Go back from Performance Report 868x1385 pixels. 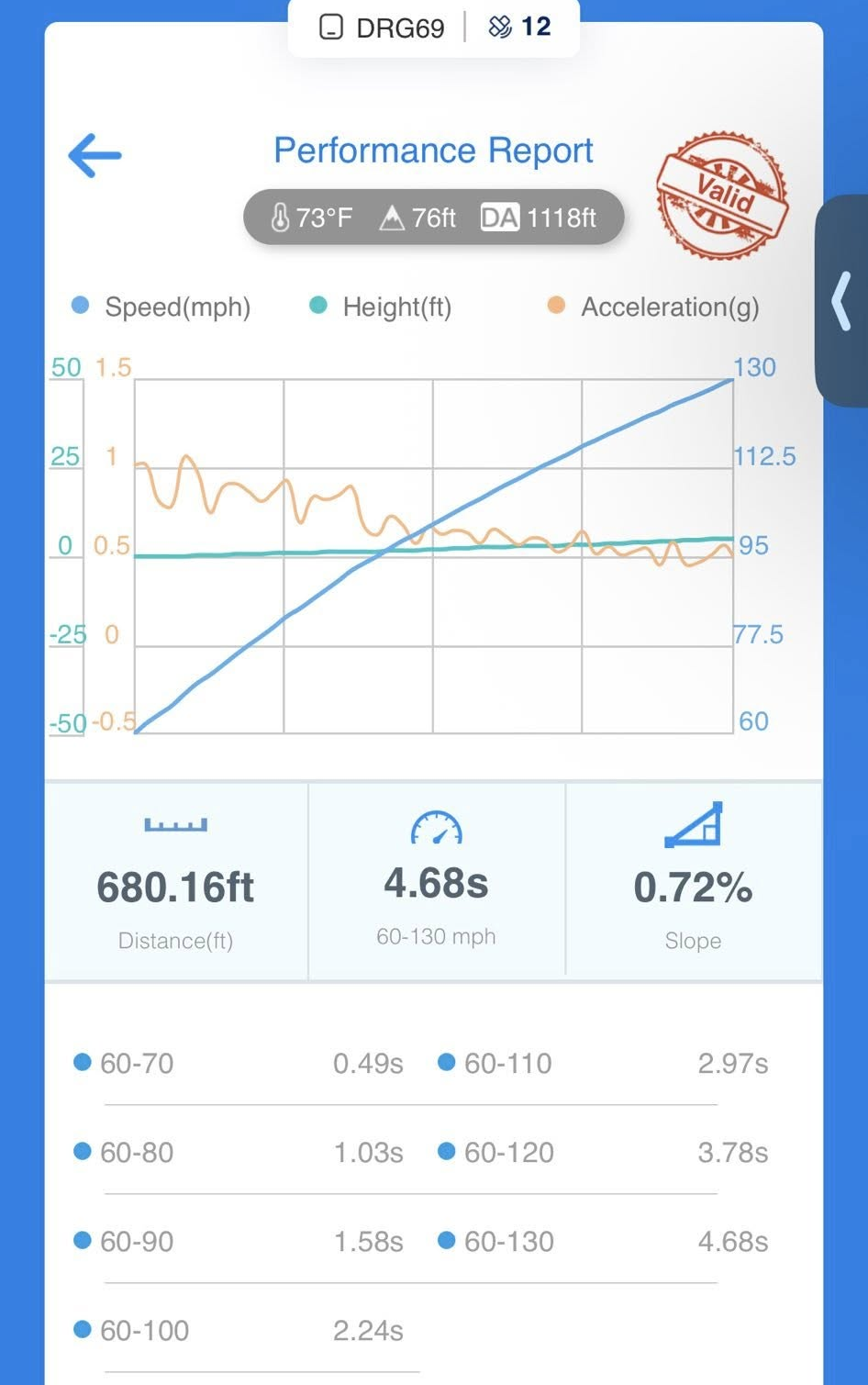(95, 155)
